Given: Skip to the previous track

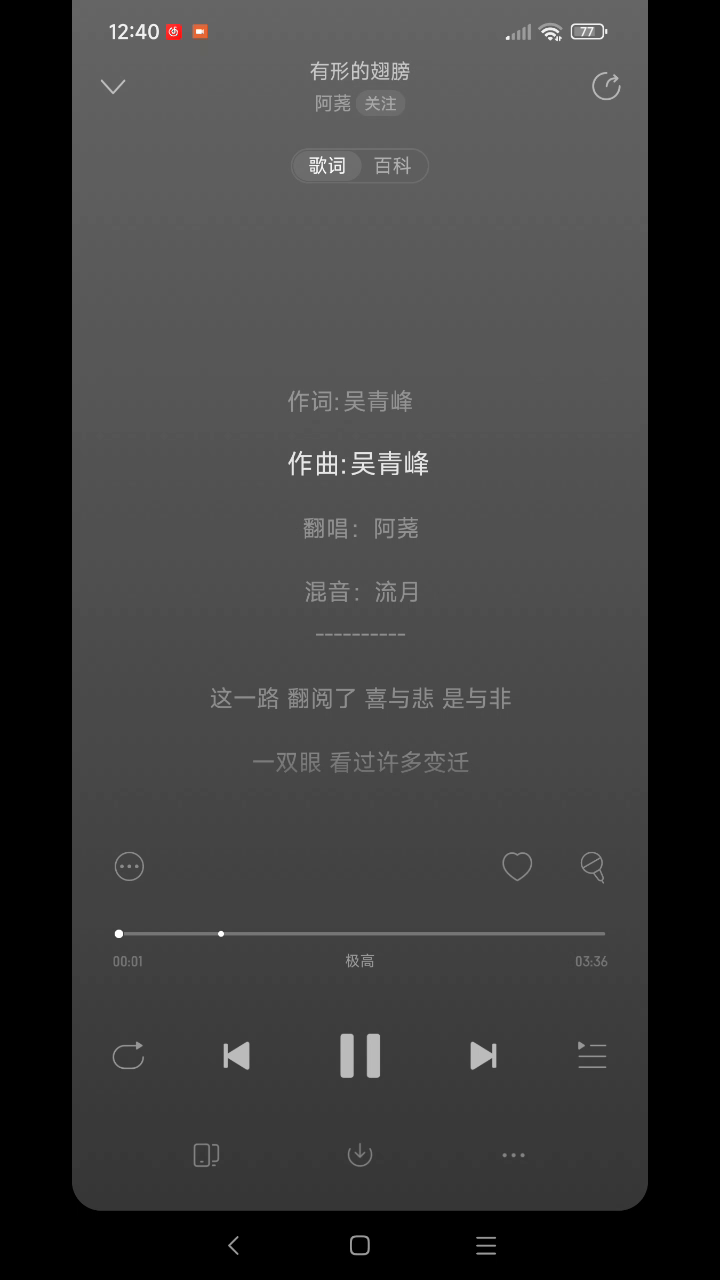Looking at the screenshot, I should [236, 1056].
